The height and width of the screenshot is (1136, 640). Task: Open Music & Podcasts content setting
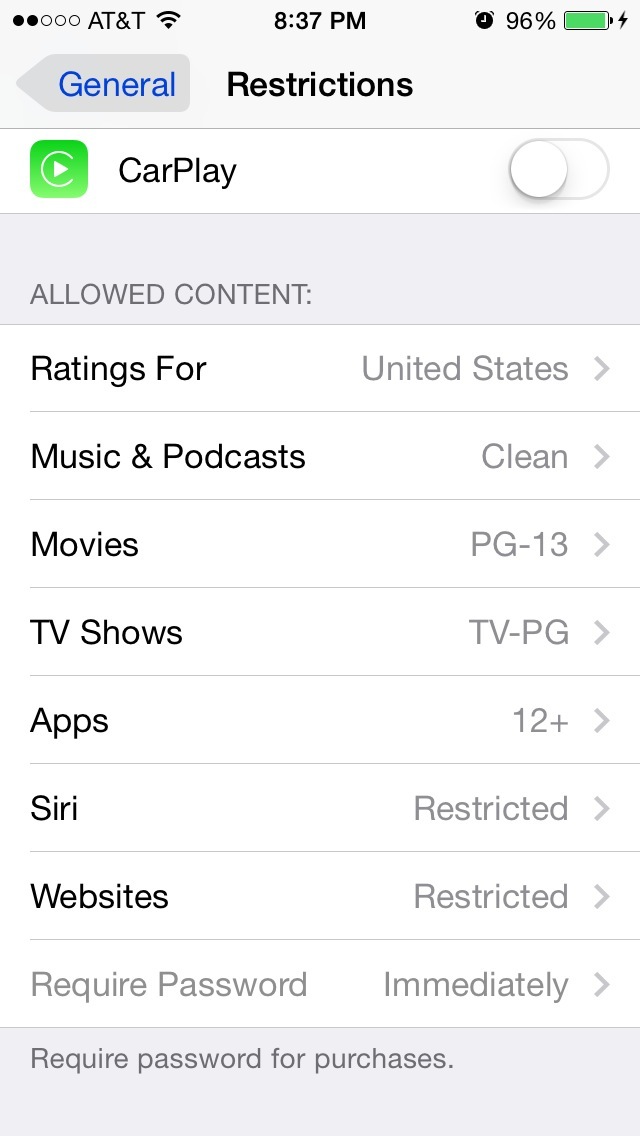click(320, 457)
